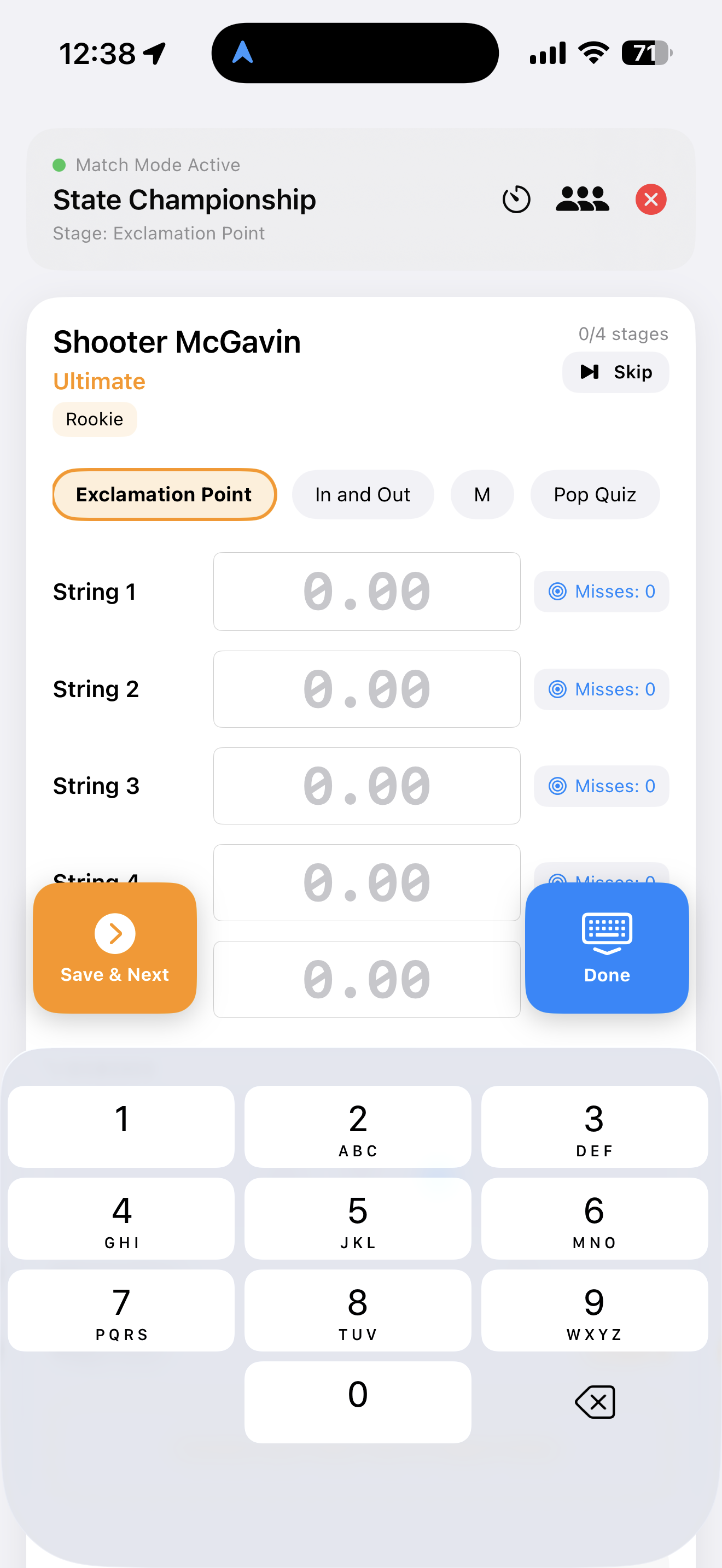The width and height of the screenshot is (722, 1568).
Task: Select the In and Out stage
Action: click(363, 494)
